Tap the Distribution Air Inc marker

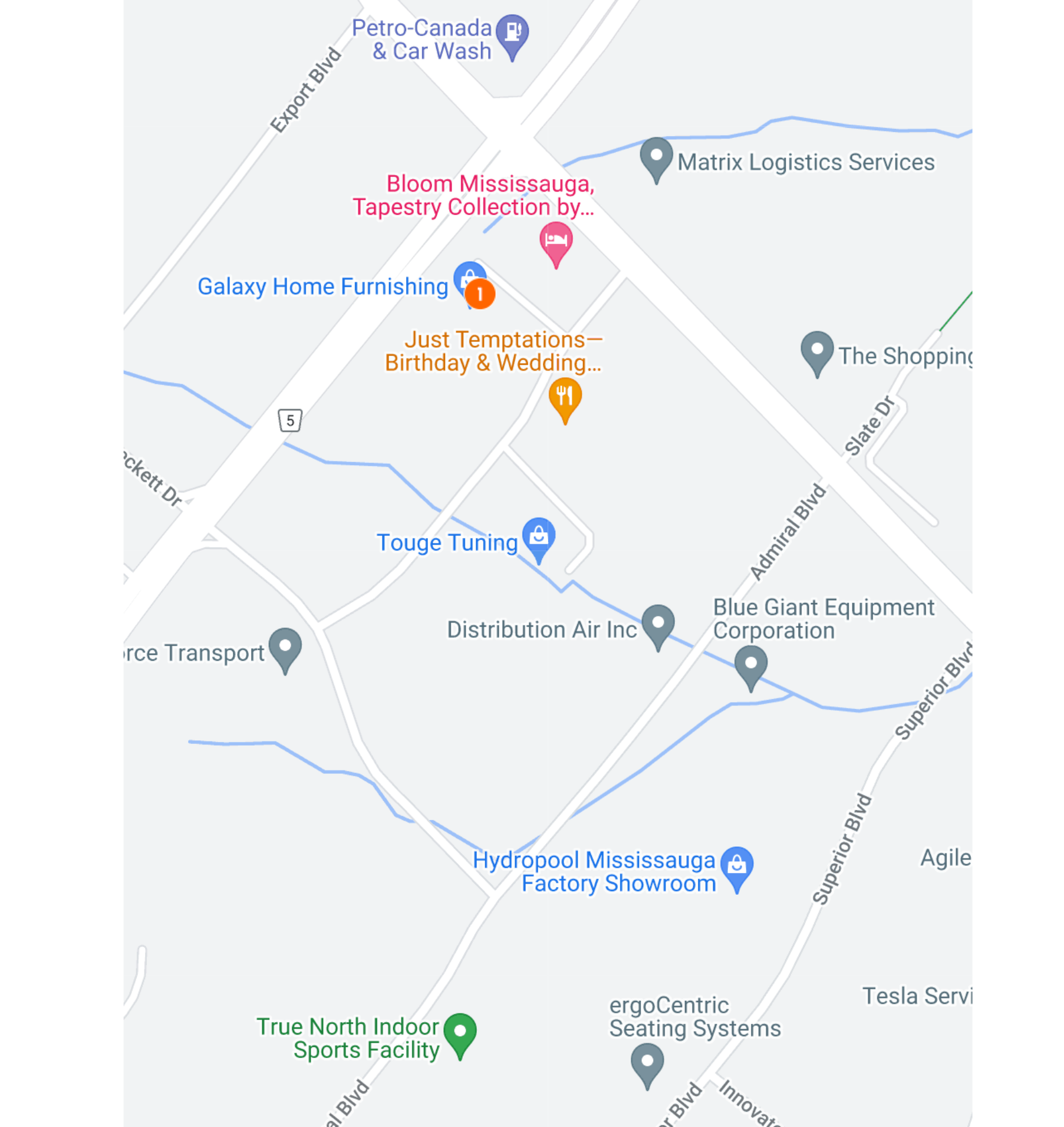658,624
